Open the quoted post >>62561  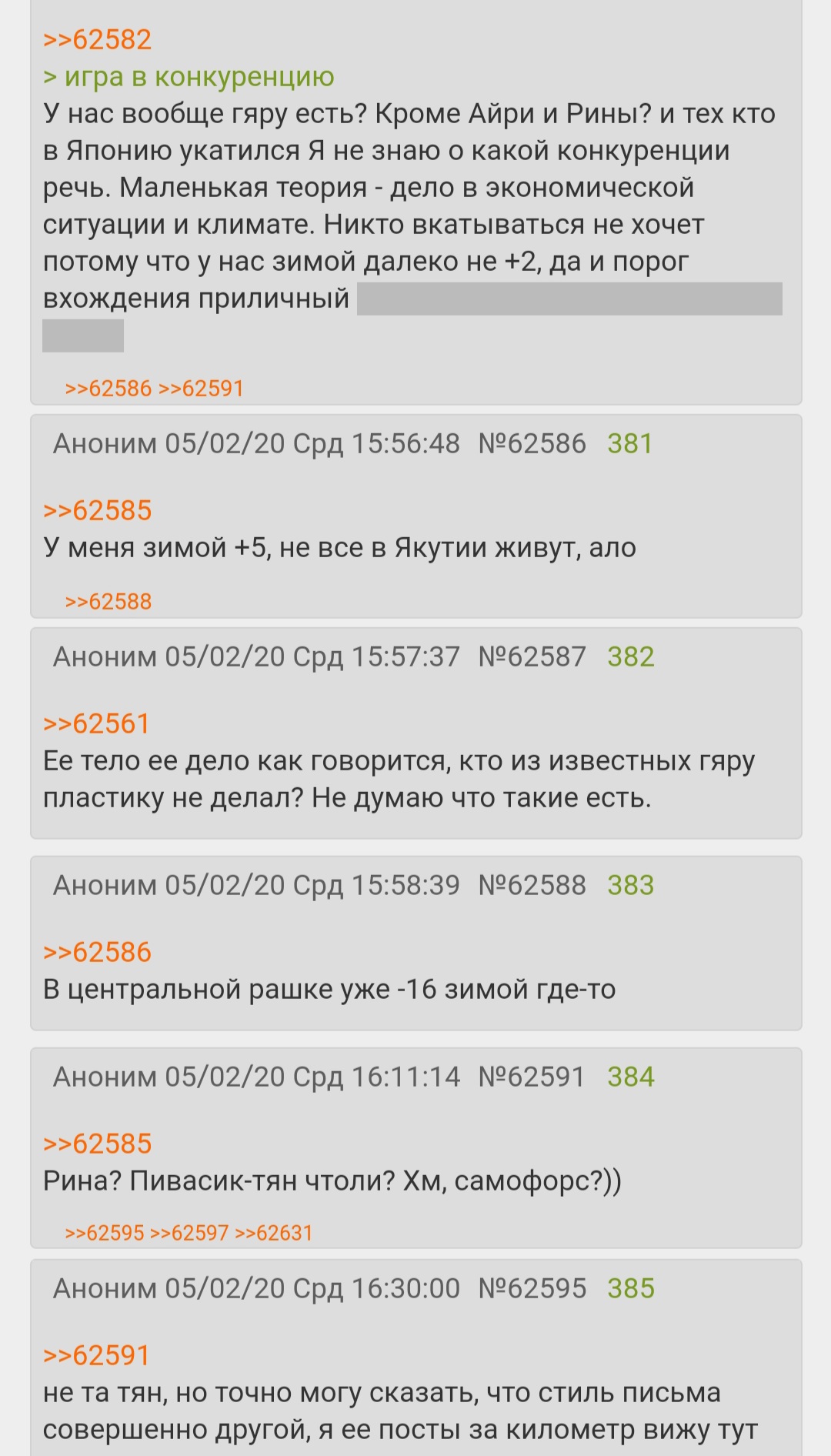click(x=96, y=723)
